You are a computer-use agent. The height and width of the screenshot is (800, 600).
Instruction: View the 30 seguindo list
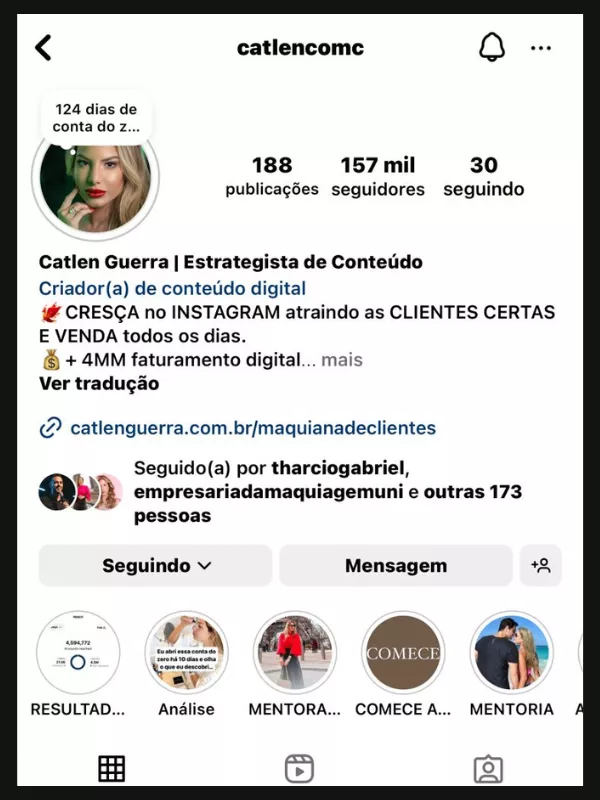point(484,176)
